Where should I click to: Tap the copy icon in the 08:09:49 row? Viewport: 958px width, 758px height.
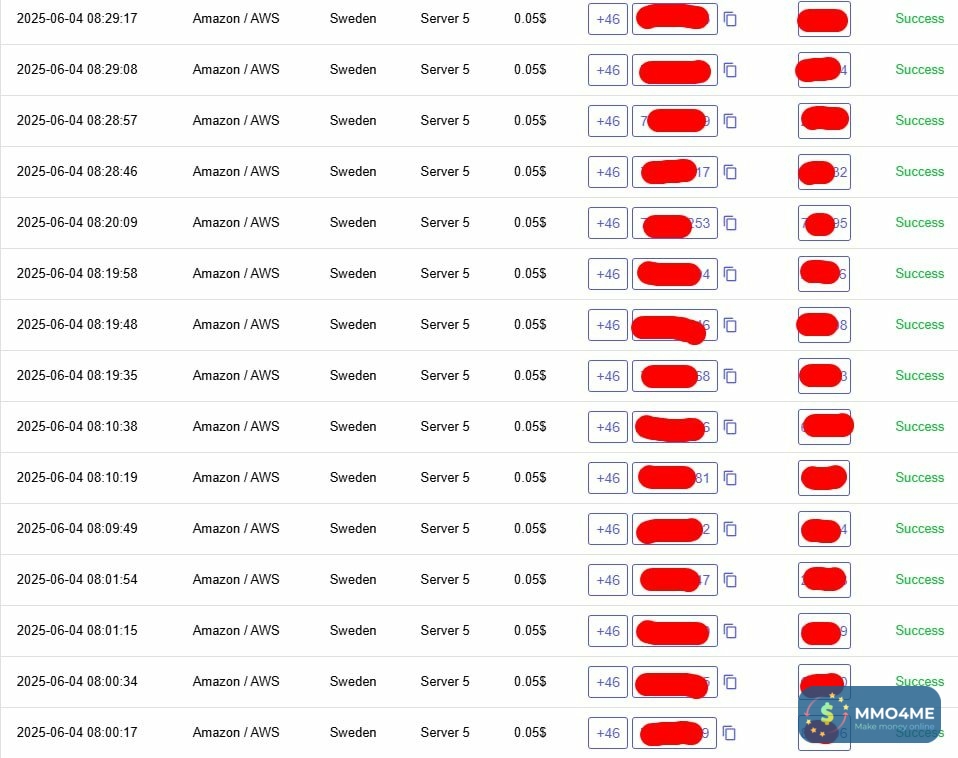tap(731, 529)
